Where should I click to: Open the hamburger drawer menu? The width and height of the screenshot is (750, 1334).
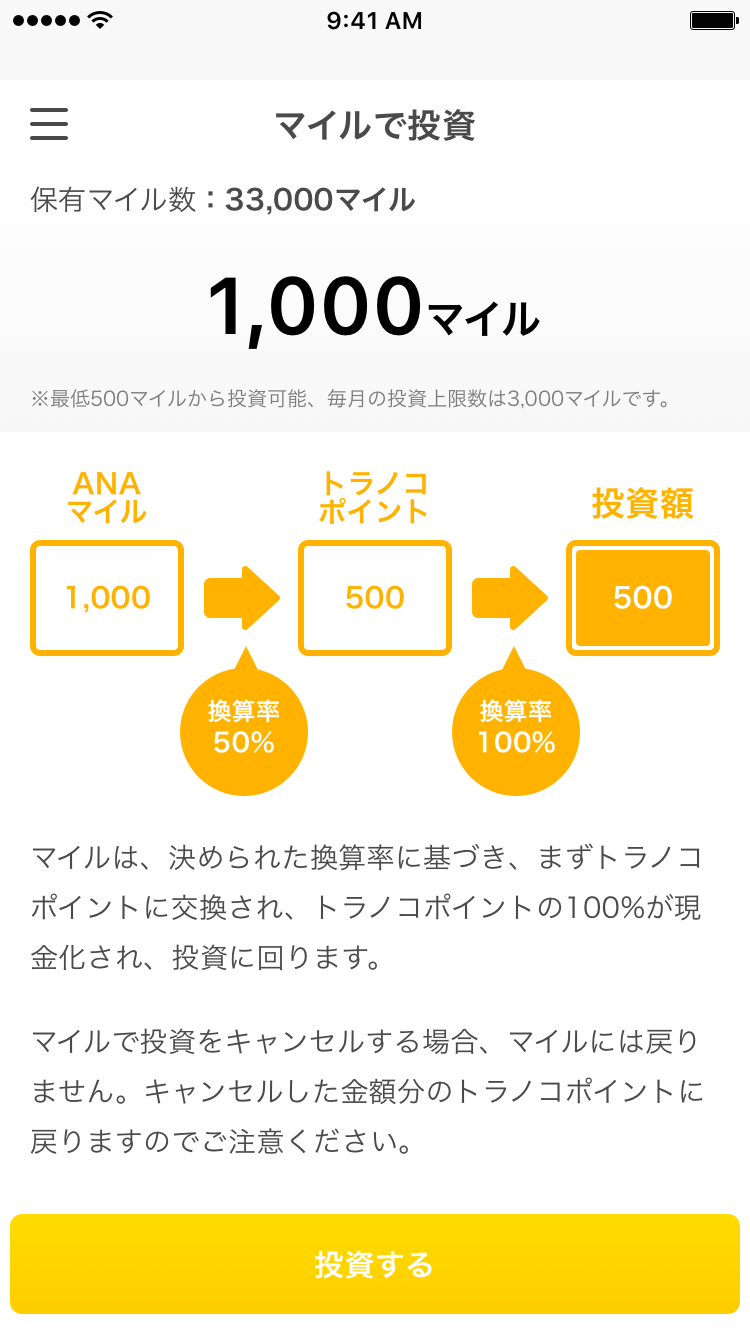49,125
